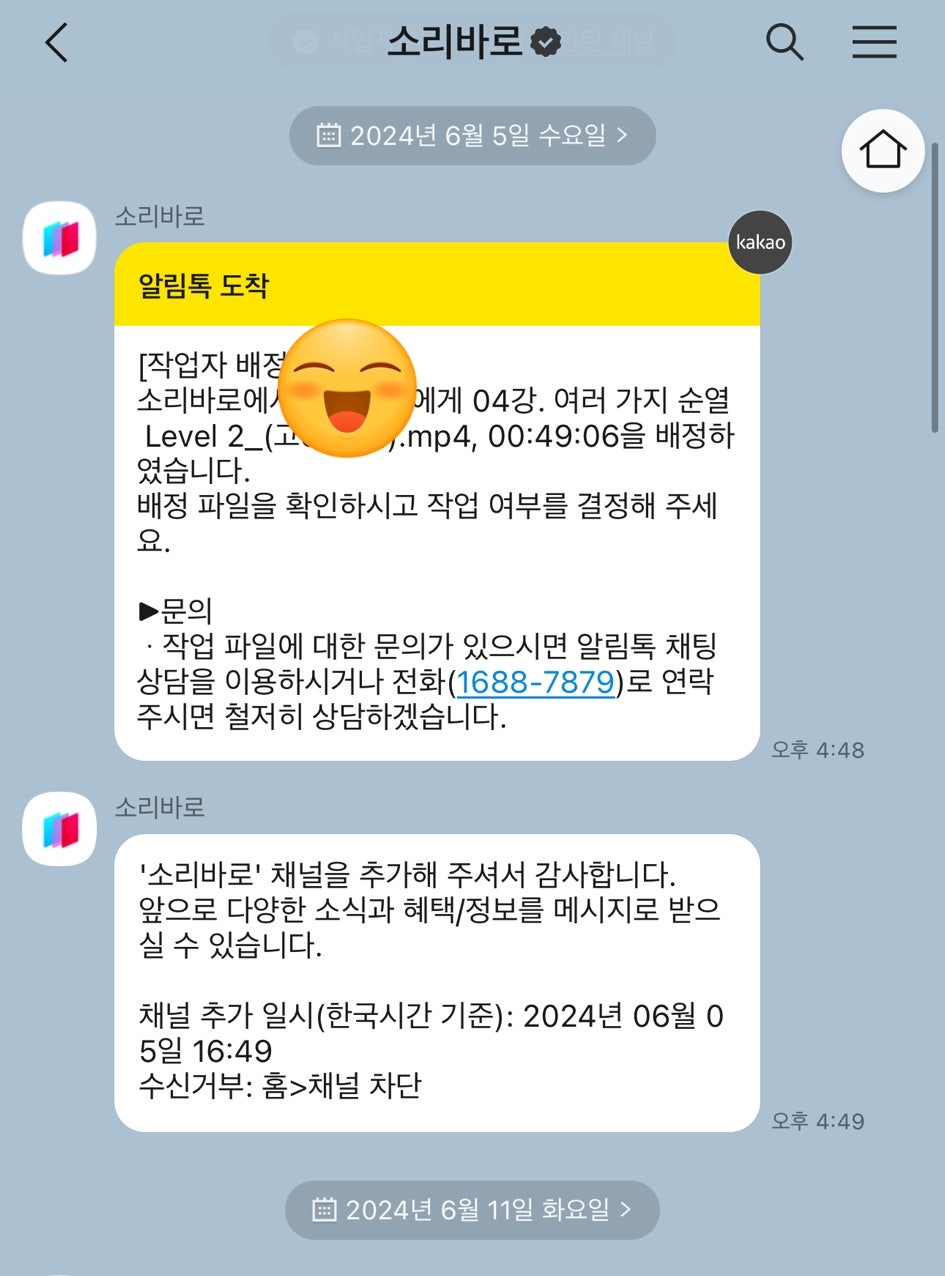This screenshot has width=945, height=1276.
Task: Open the 2024년 6월 5일 수요일 date chip
Action: [472, 136]
